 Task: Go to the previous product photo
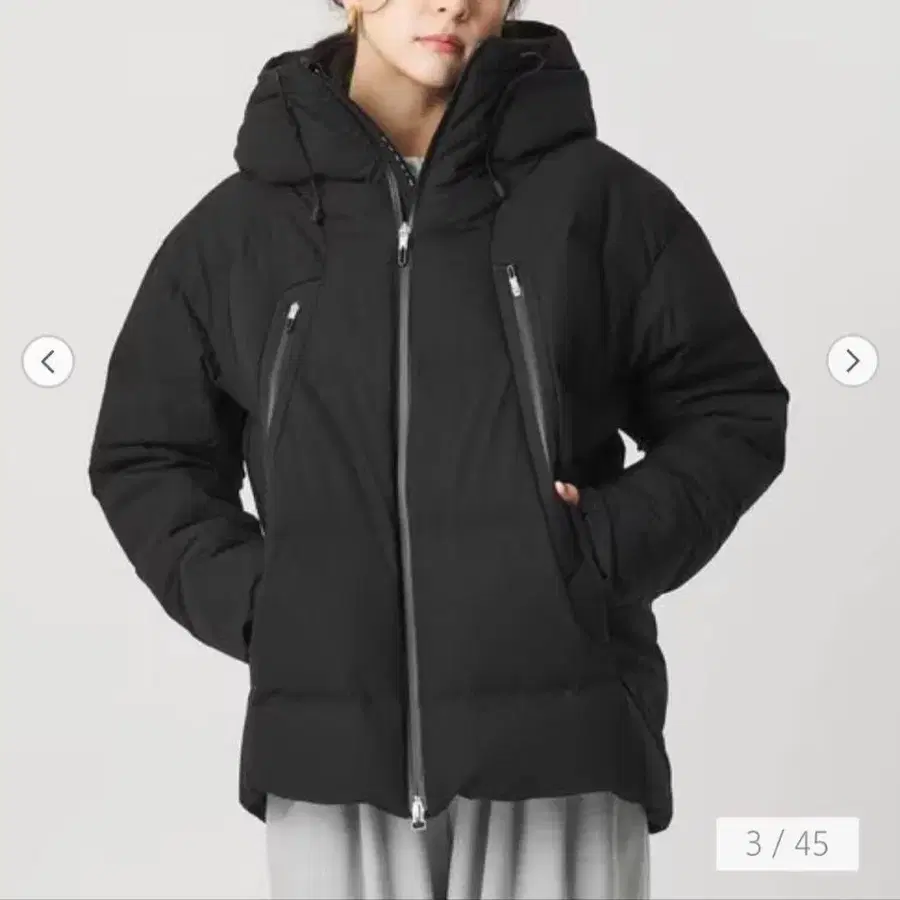pos(48,362)
